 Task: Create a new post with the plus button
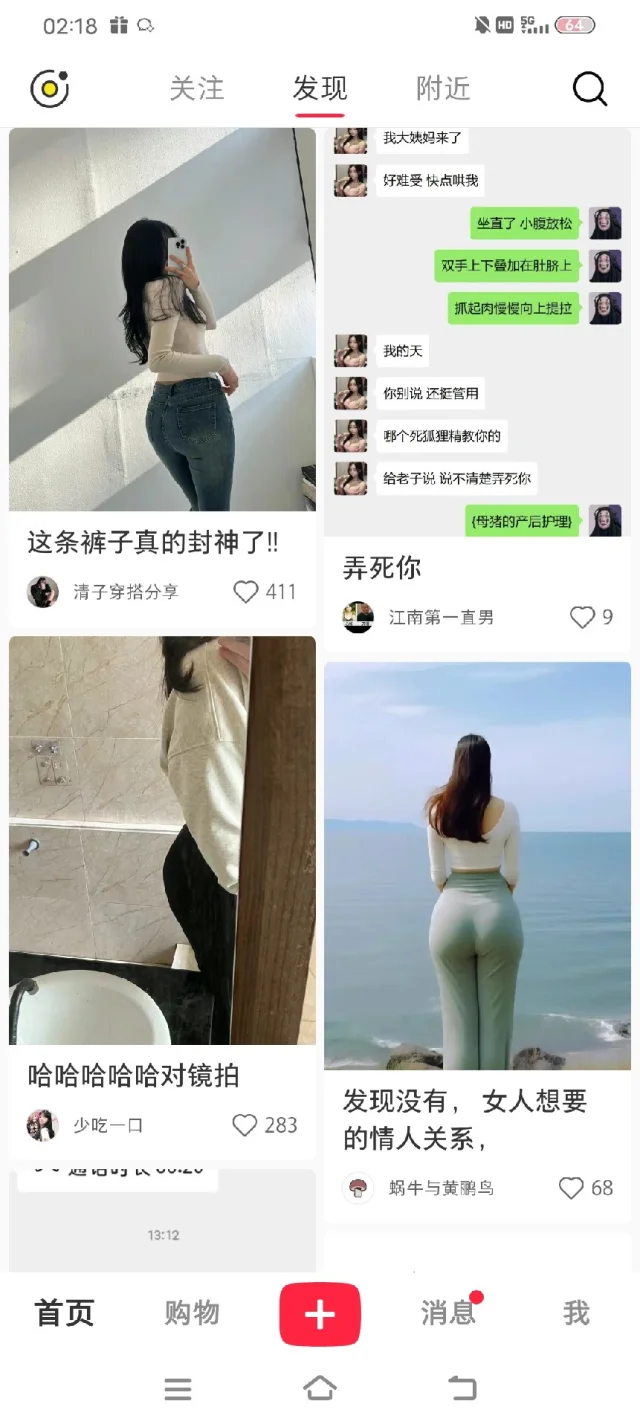click(x=320, y=1313)
